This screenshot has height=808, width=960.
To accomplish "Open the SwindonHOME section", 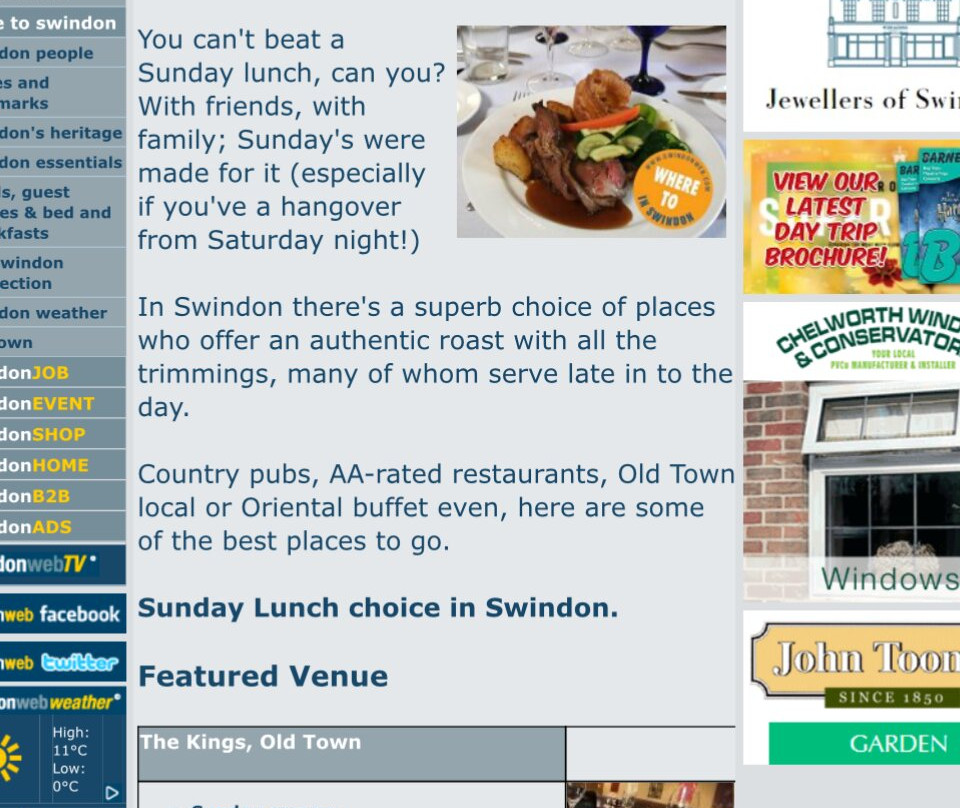I will (x=46, y=466).
